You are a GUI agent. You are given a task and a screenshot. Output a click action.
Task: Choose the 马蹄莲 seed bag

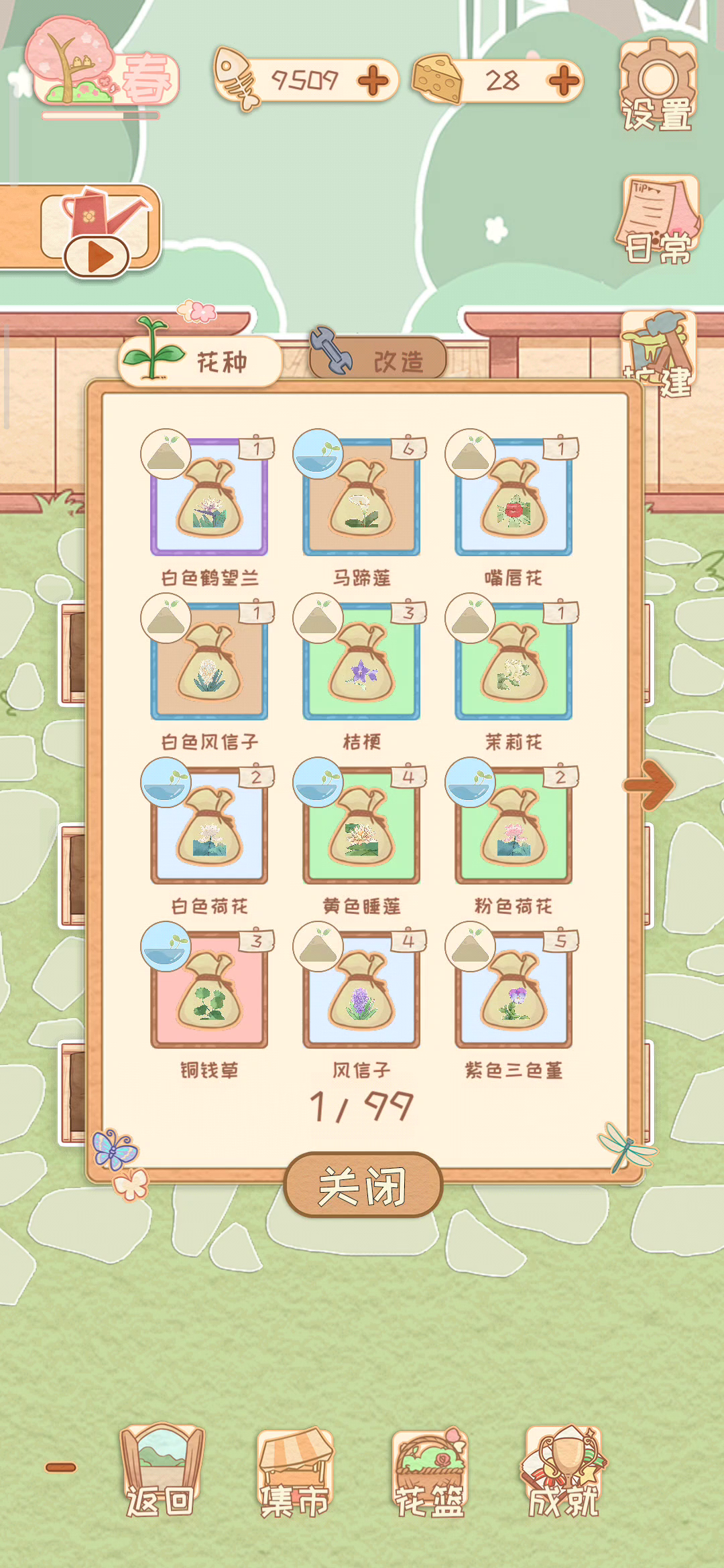coord(361,497)
